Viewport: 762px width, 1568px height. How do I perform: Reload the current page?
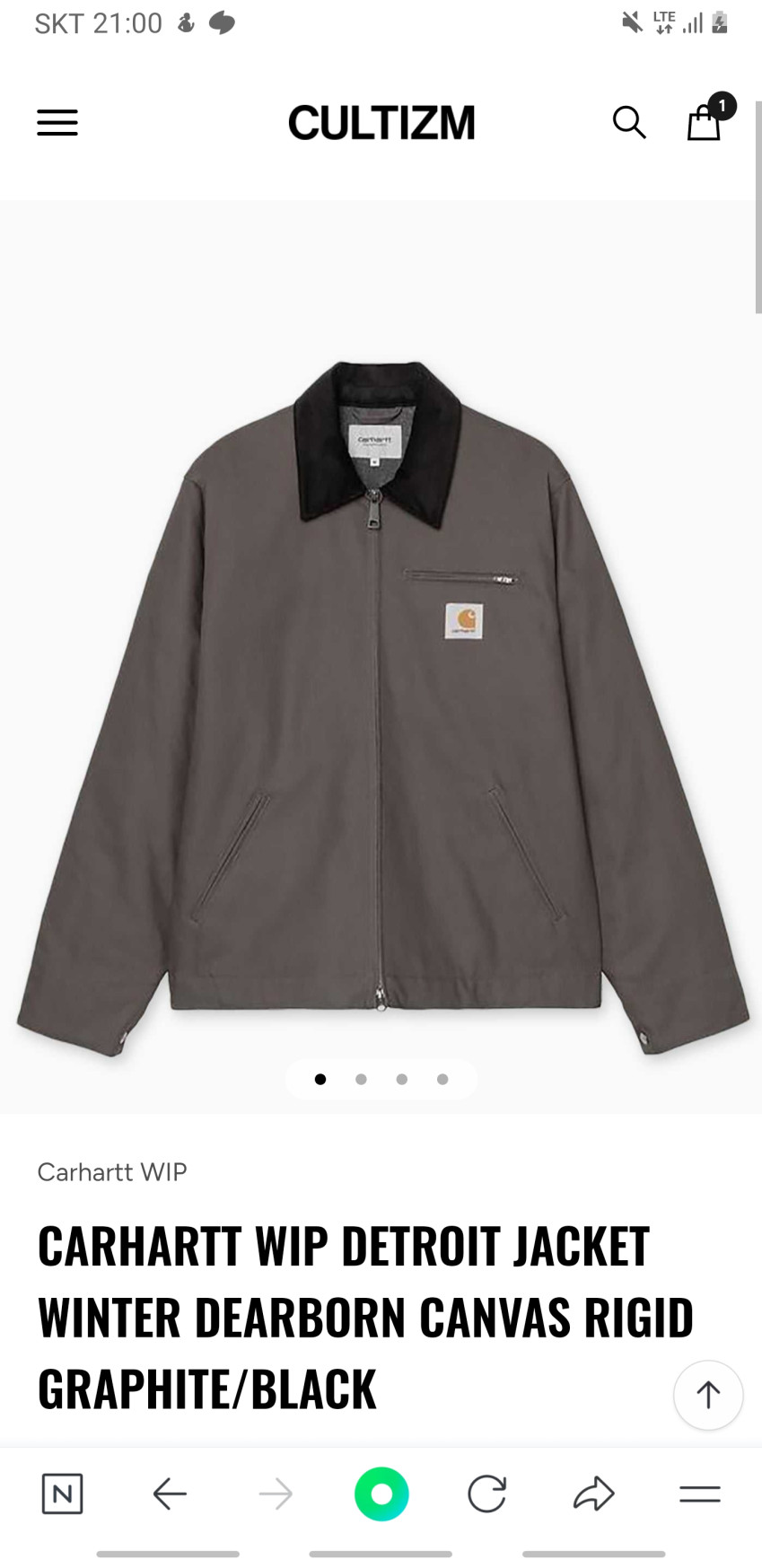pyautogui.click(x=487, y=1494)
